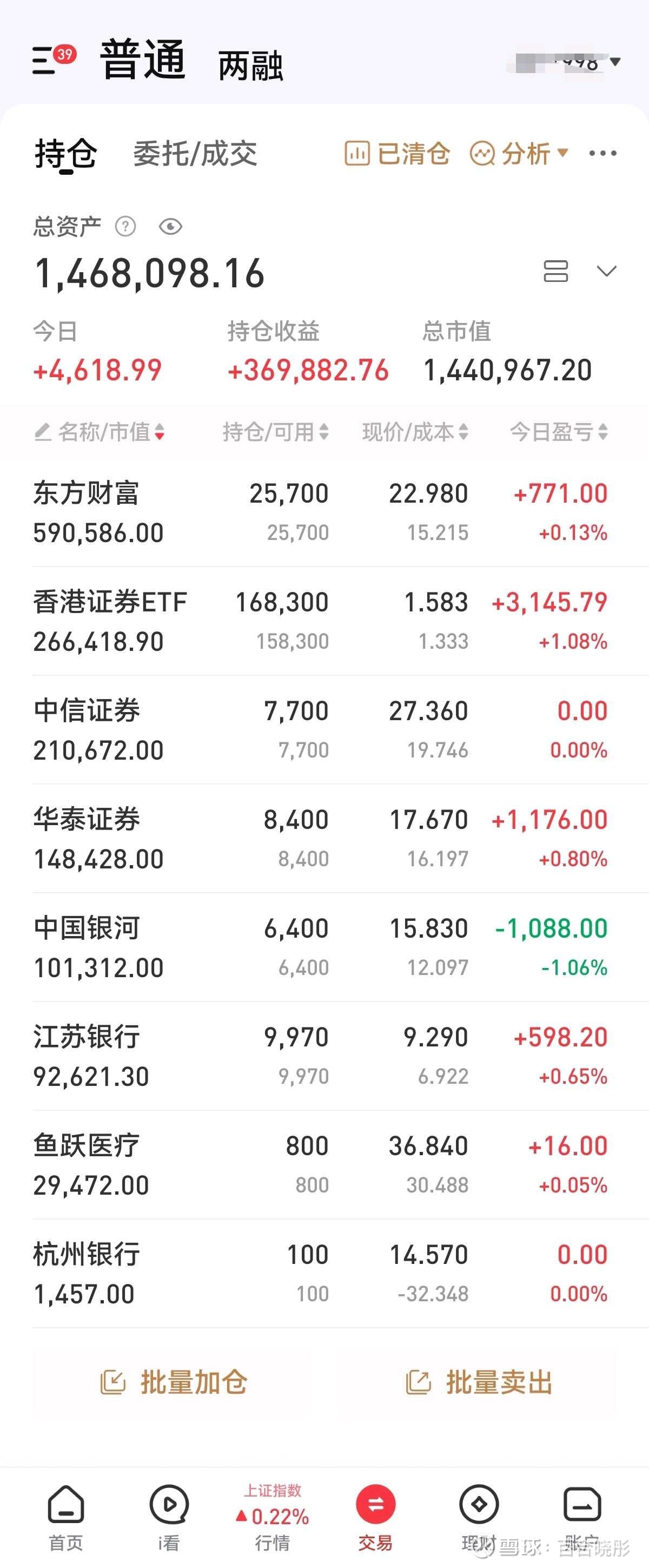649x1568 pixels.
Task: Sort holdings by 现价/成本
Action: (x=415, y=432)
